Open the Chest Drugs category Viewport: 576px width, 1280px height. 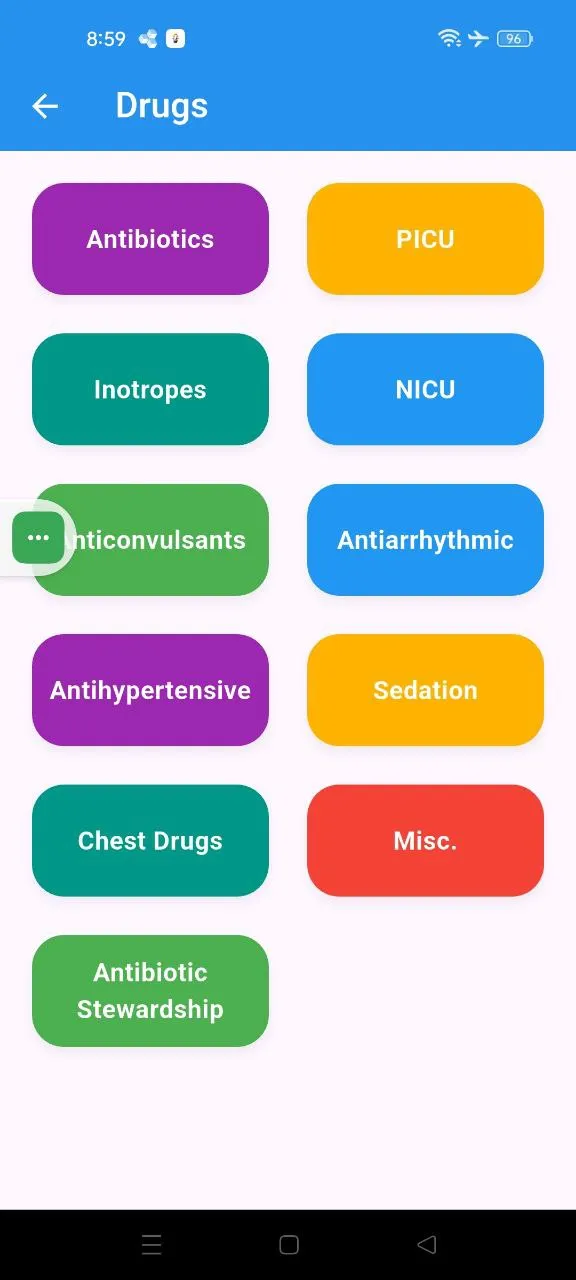tap(150, 840)
